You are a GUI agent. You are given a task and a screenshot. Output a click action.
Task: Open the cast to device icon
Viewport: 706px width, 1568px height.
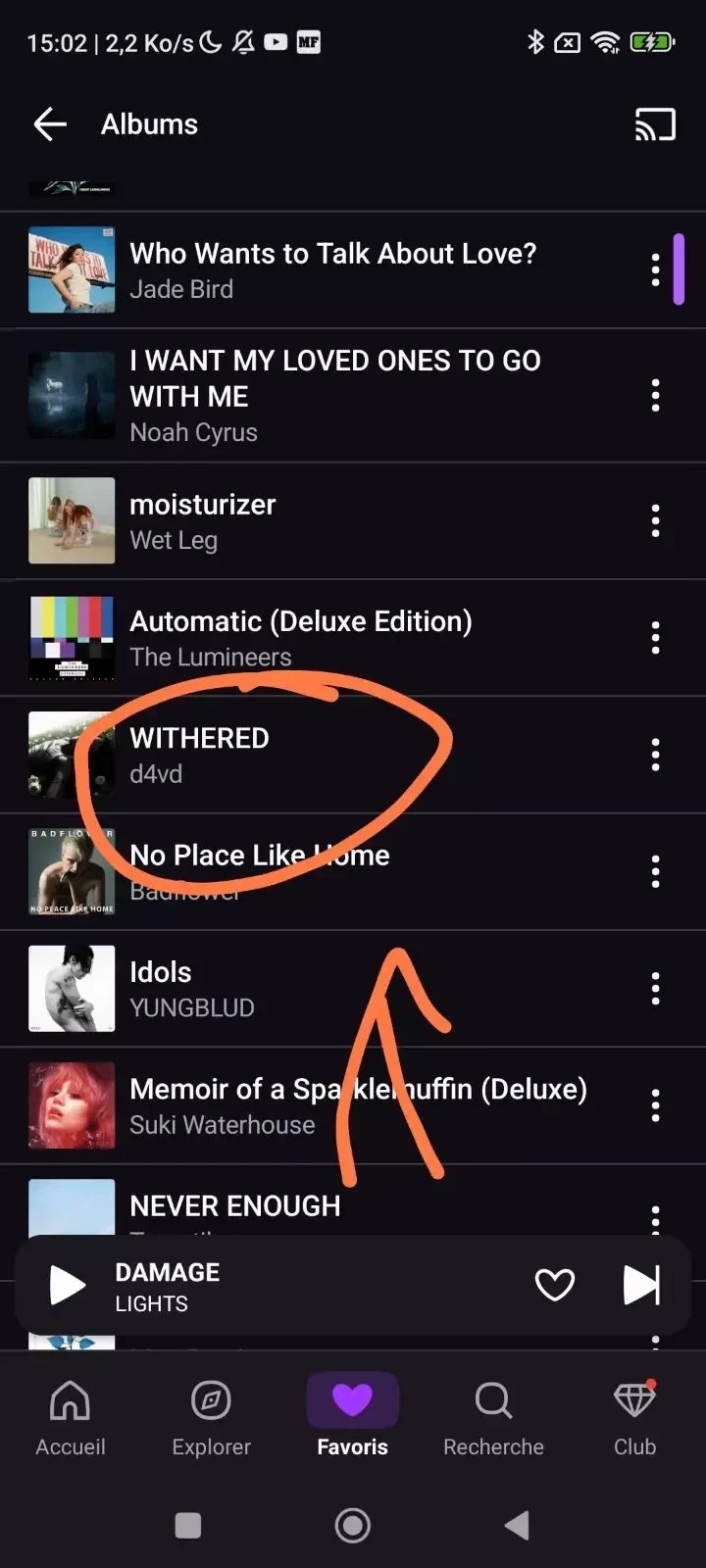click(x=655, y=125)
